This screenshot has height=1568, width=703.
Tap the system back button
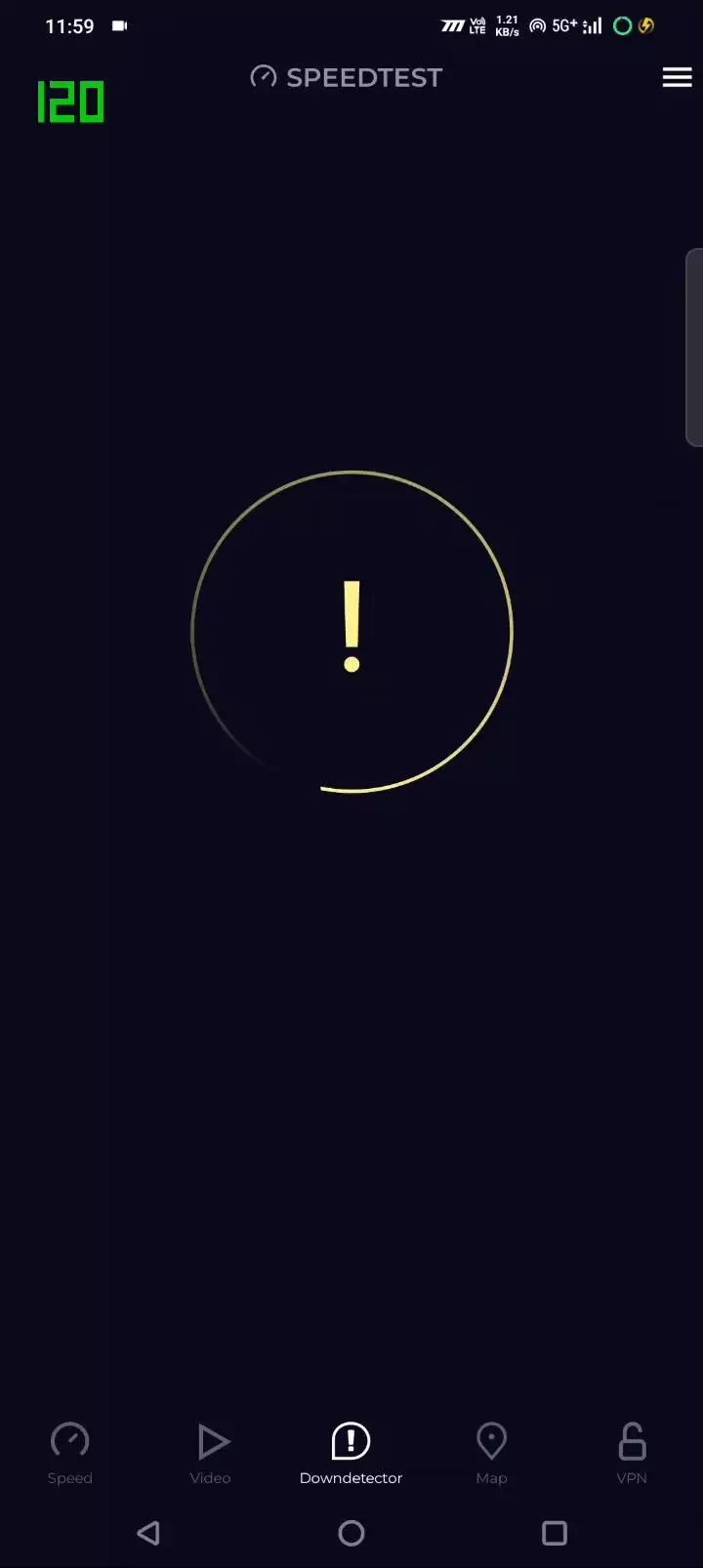[148, 1533]
